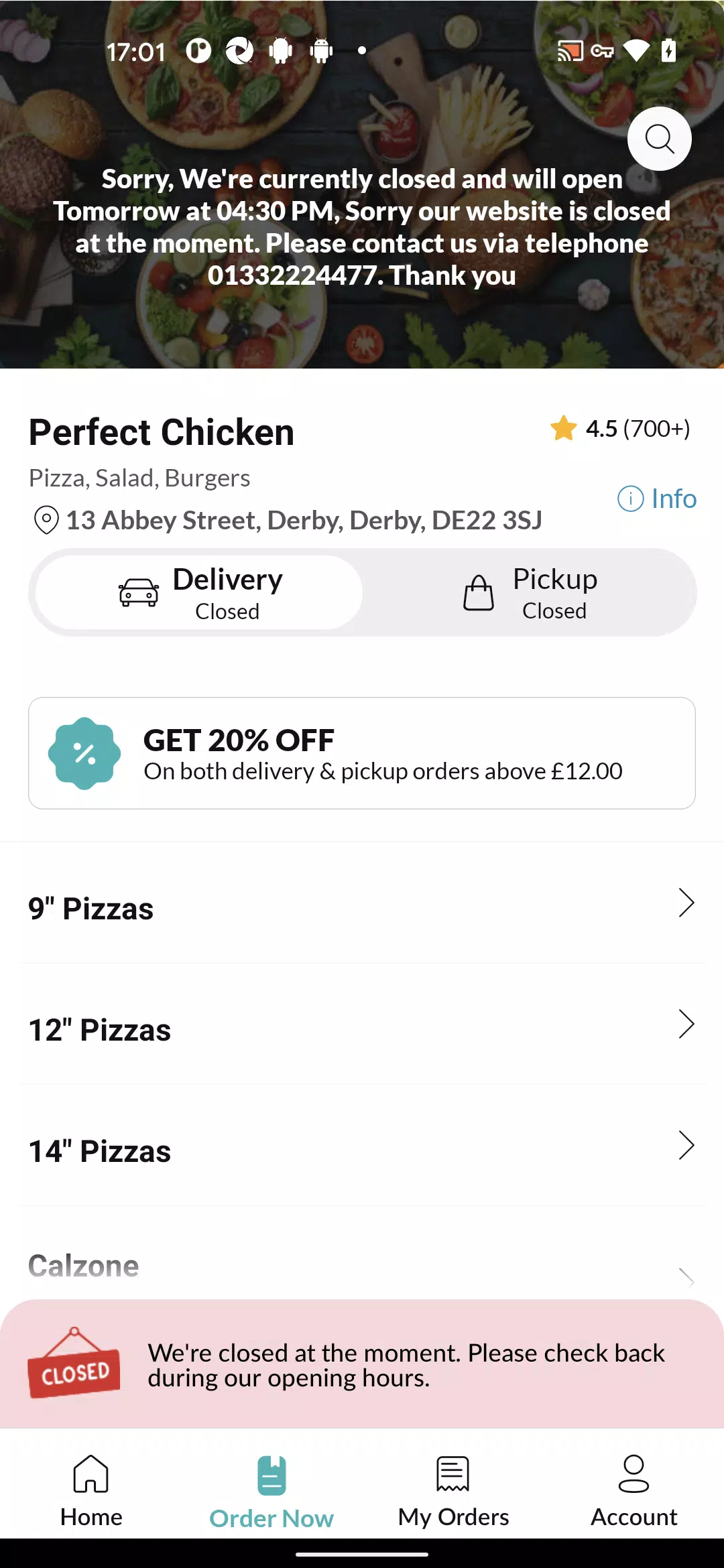Switch to the Pickup option
The image size is (724, 1568).
[x=529, y=592]
